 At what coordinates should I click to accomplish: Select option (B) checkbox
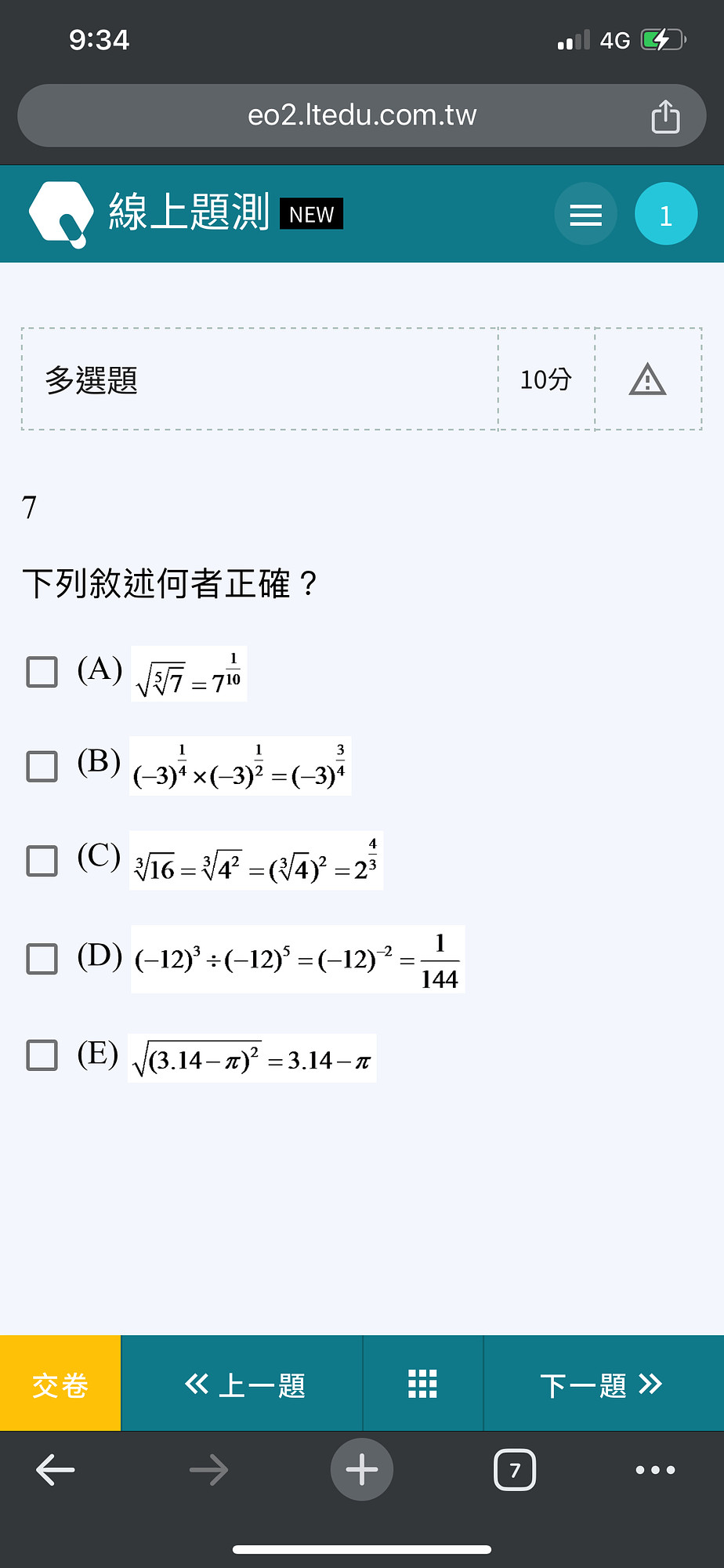click(42, 766)
